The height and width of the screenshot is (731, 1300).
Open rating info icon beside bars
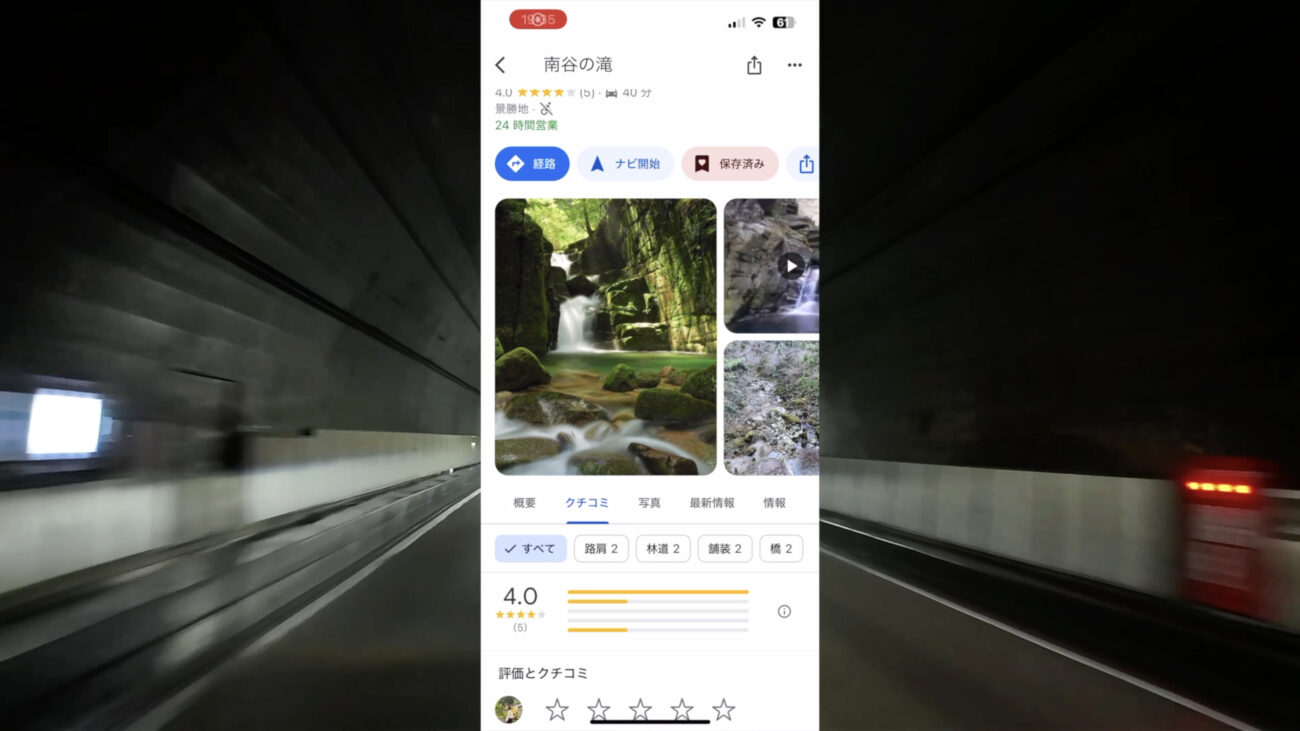784,611
